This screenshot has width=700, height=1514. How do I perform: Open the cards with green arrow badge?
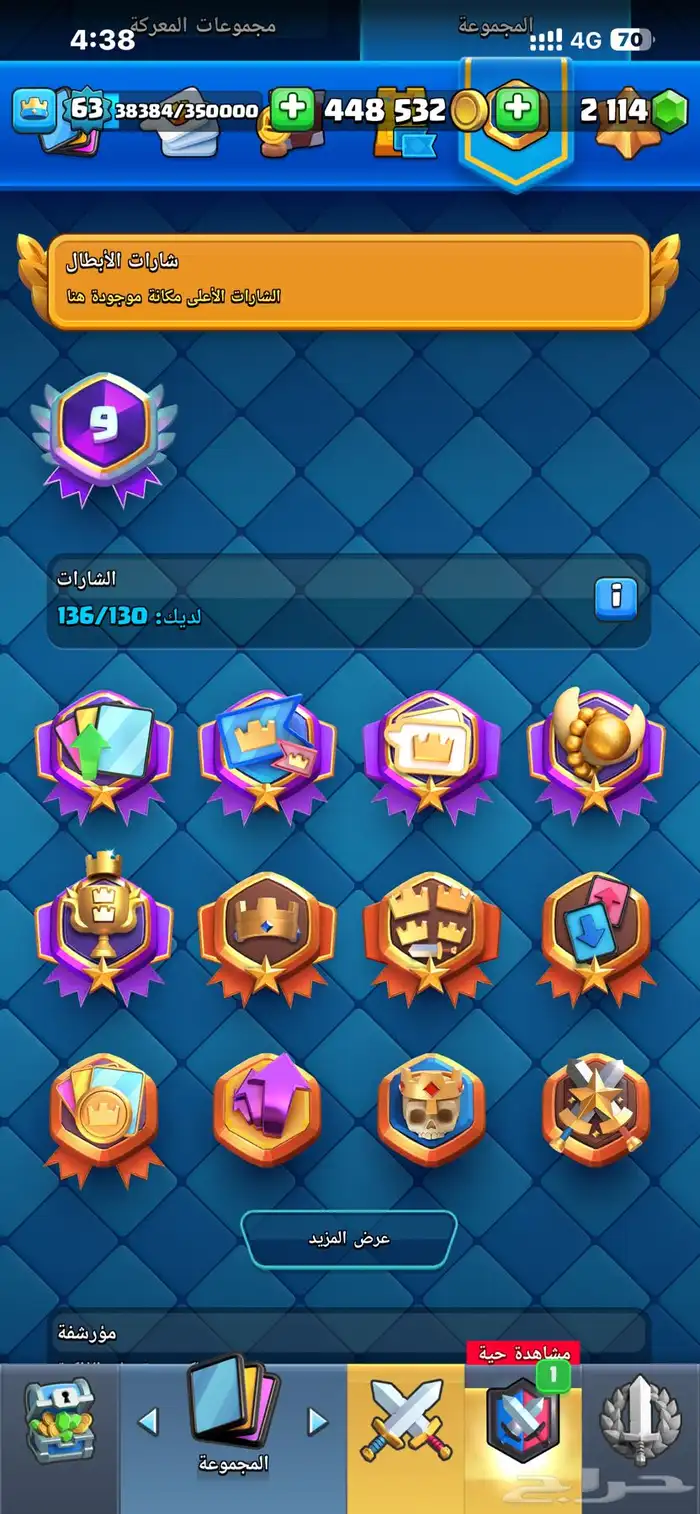(103, 752)
